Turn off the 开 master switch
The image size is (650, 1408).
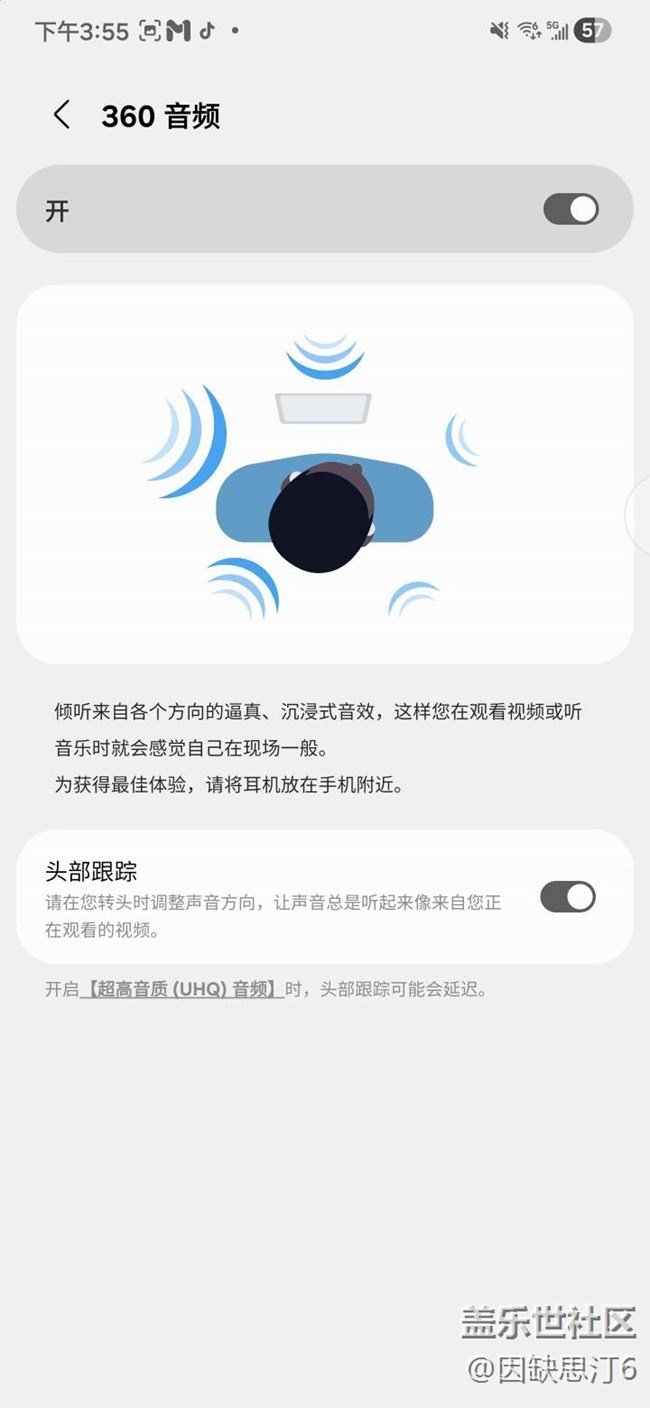(570, 209)
